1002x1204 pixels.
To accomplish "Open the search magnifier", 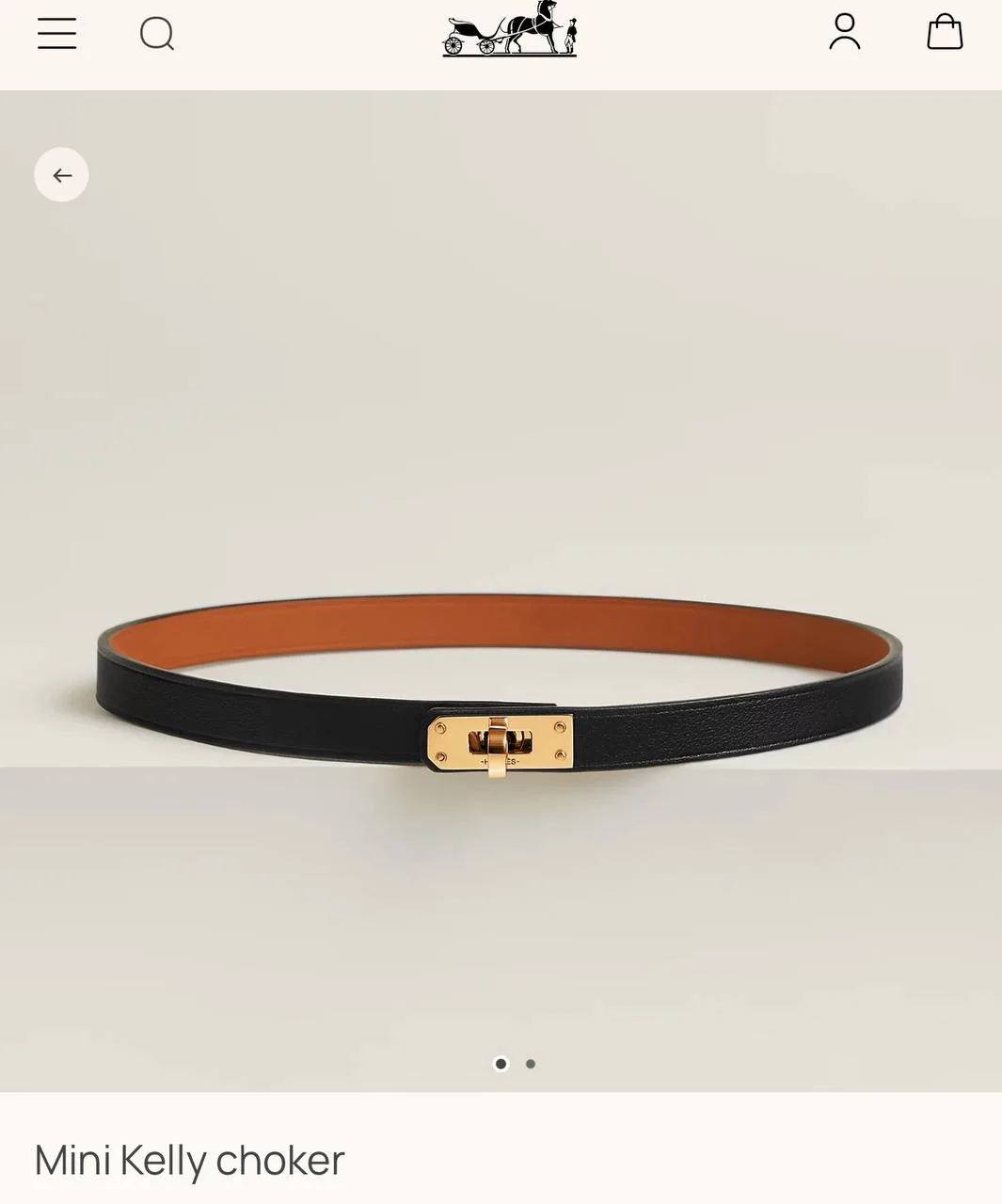I will tap(157, 34).
